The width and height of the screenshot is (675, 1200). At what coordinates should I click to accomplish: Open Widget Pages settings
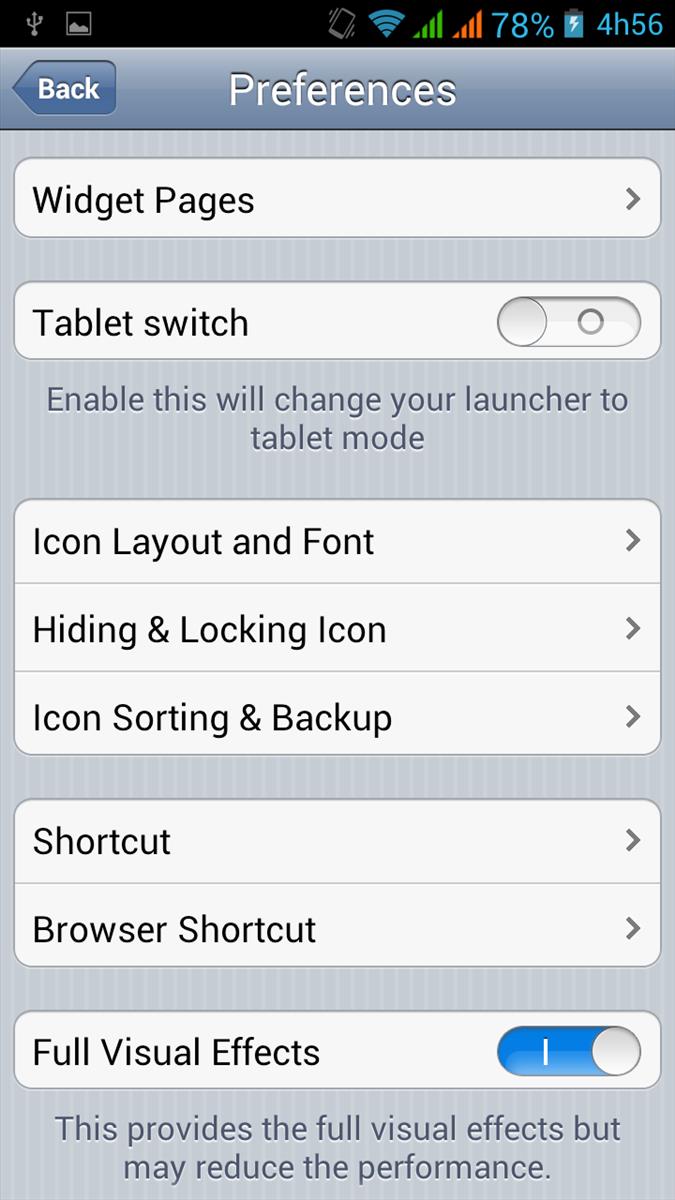337,198
